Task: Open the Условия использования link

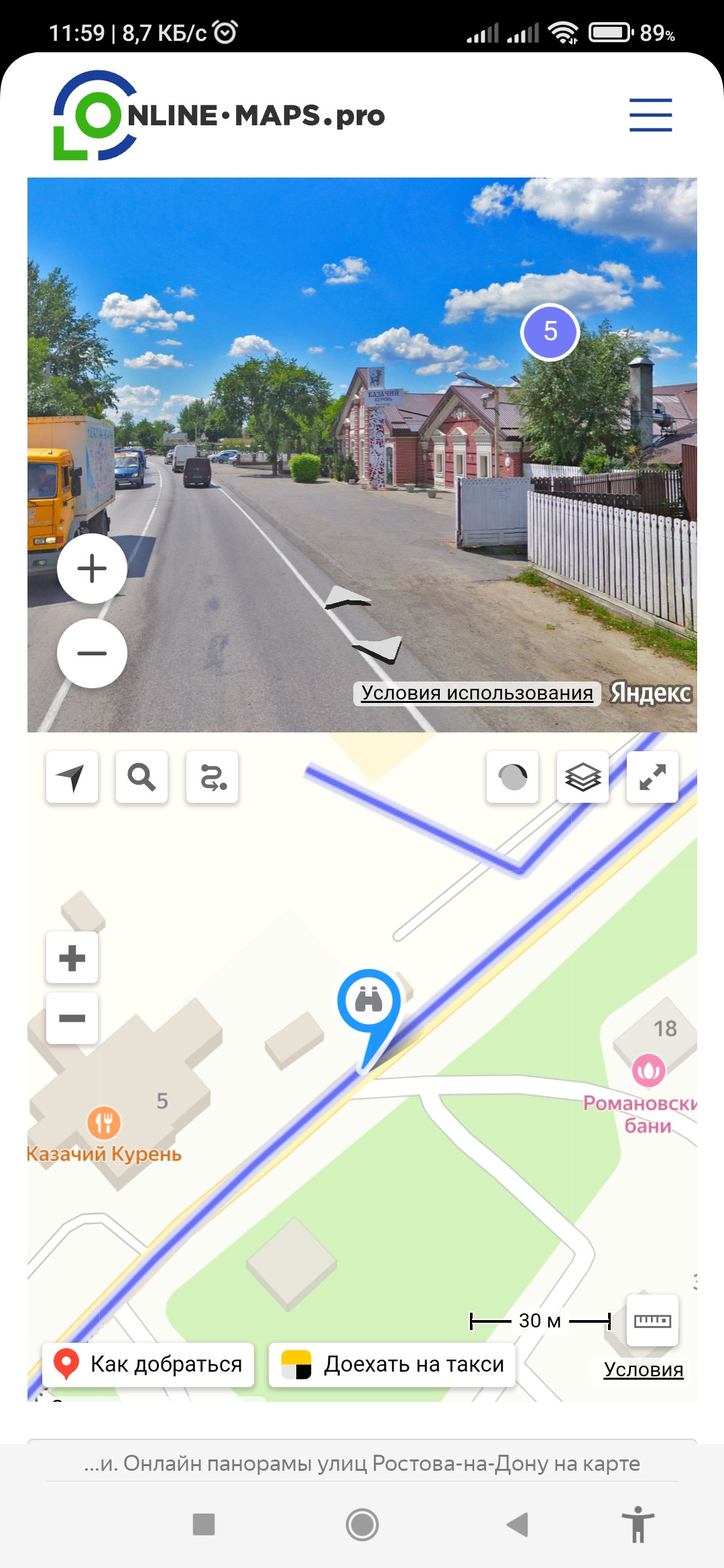Action: (477, 693)
